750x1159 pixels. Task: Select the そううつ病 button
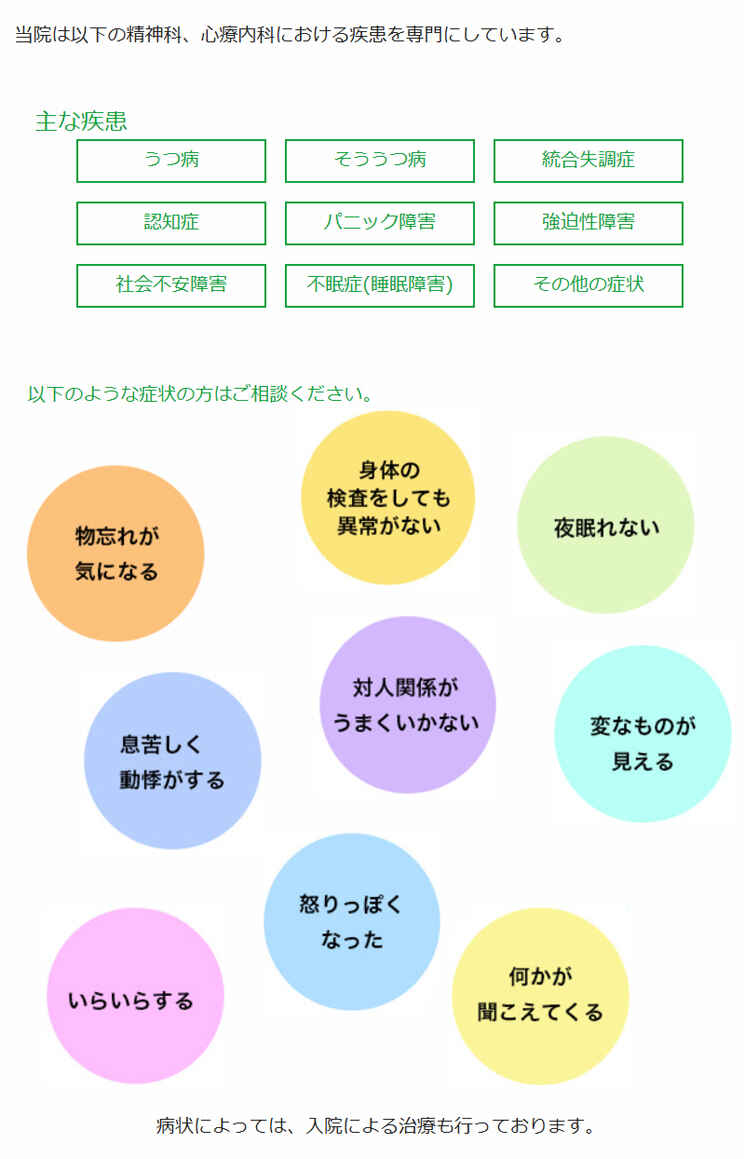(379, 160)
